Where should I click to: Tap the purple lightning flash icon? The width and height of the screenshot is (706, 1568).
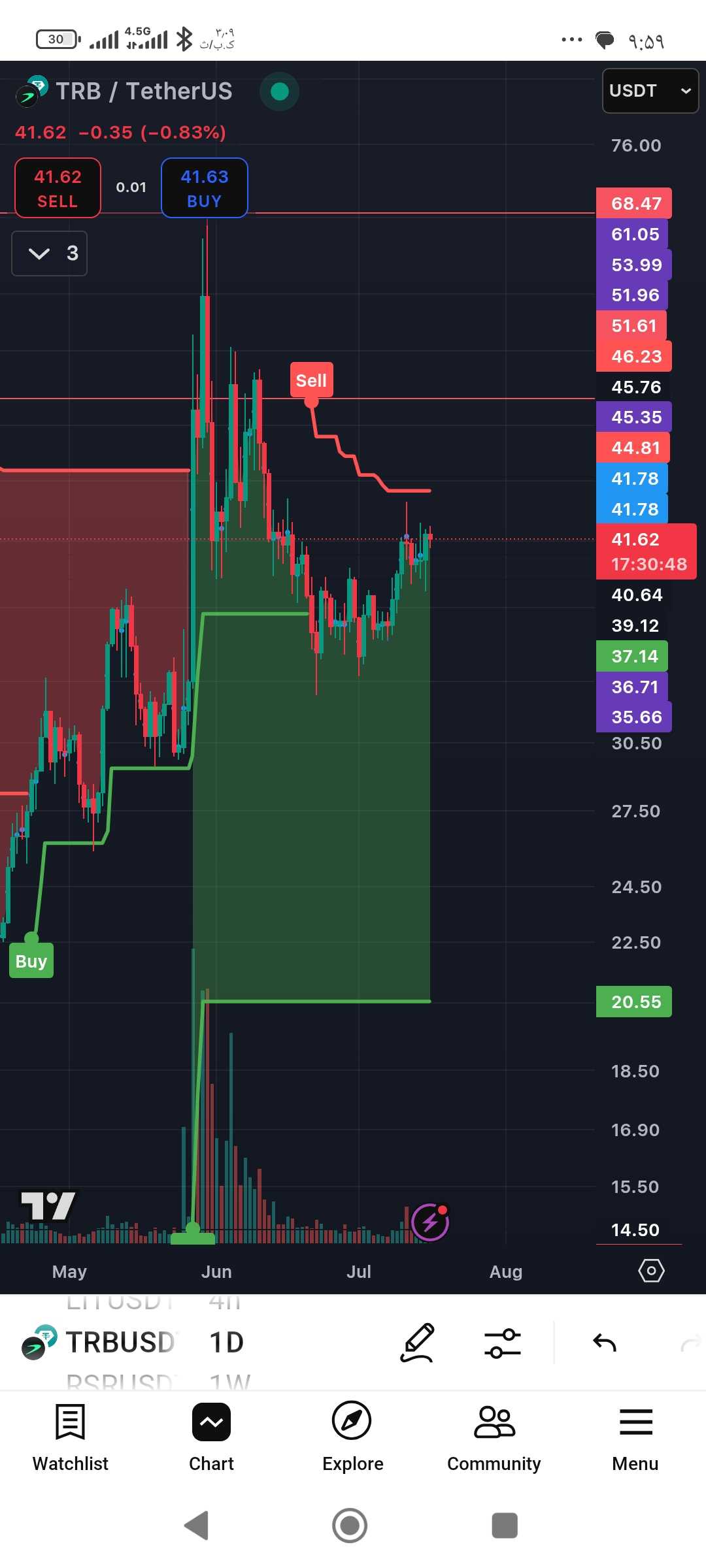point(430,1222)
